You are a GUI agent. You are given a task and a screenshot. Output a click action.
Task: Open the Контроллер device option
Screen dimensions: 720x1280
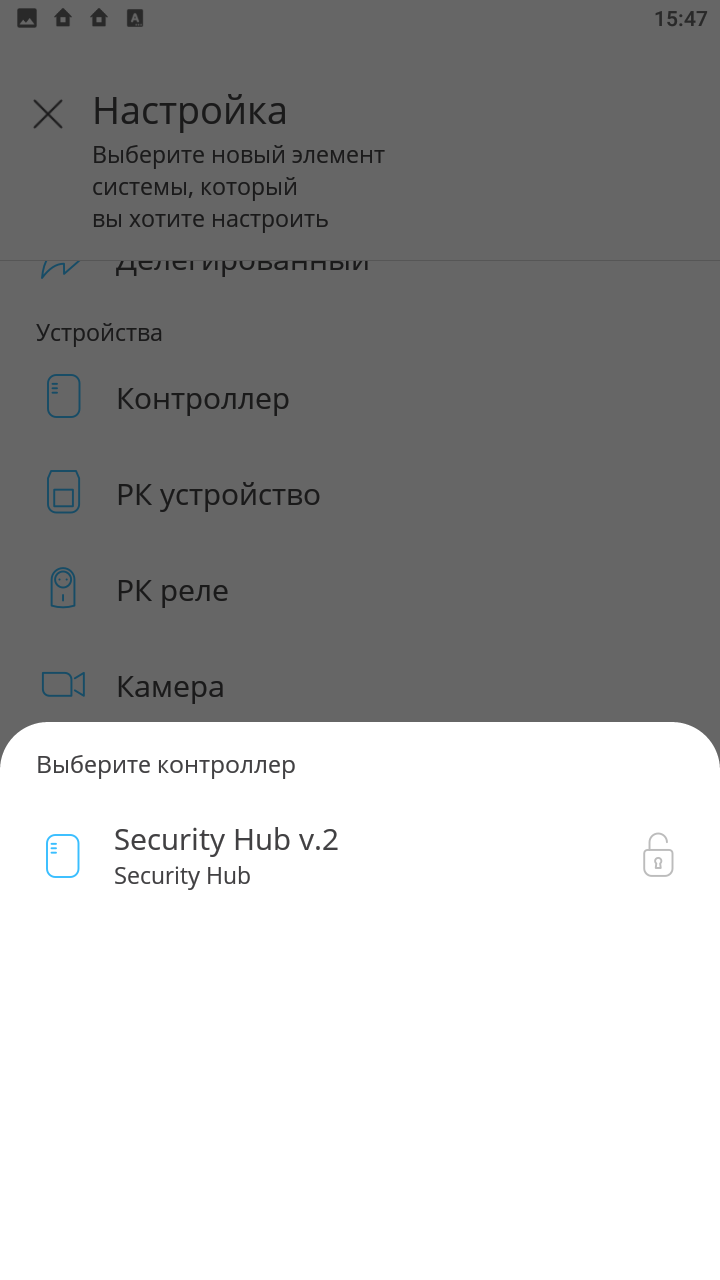pyautogui.click(x=202, y=398)
